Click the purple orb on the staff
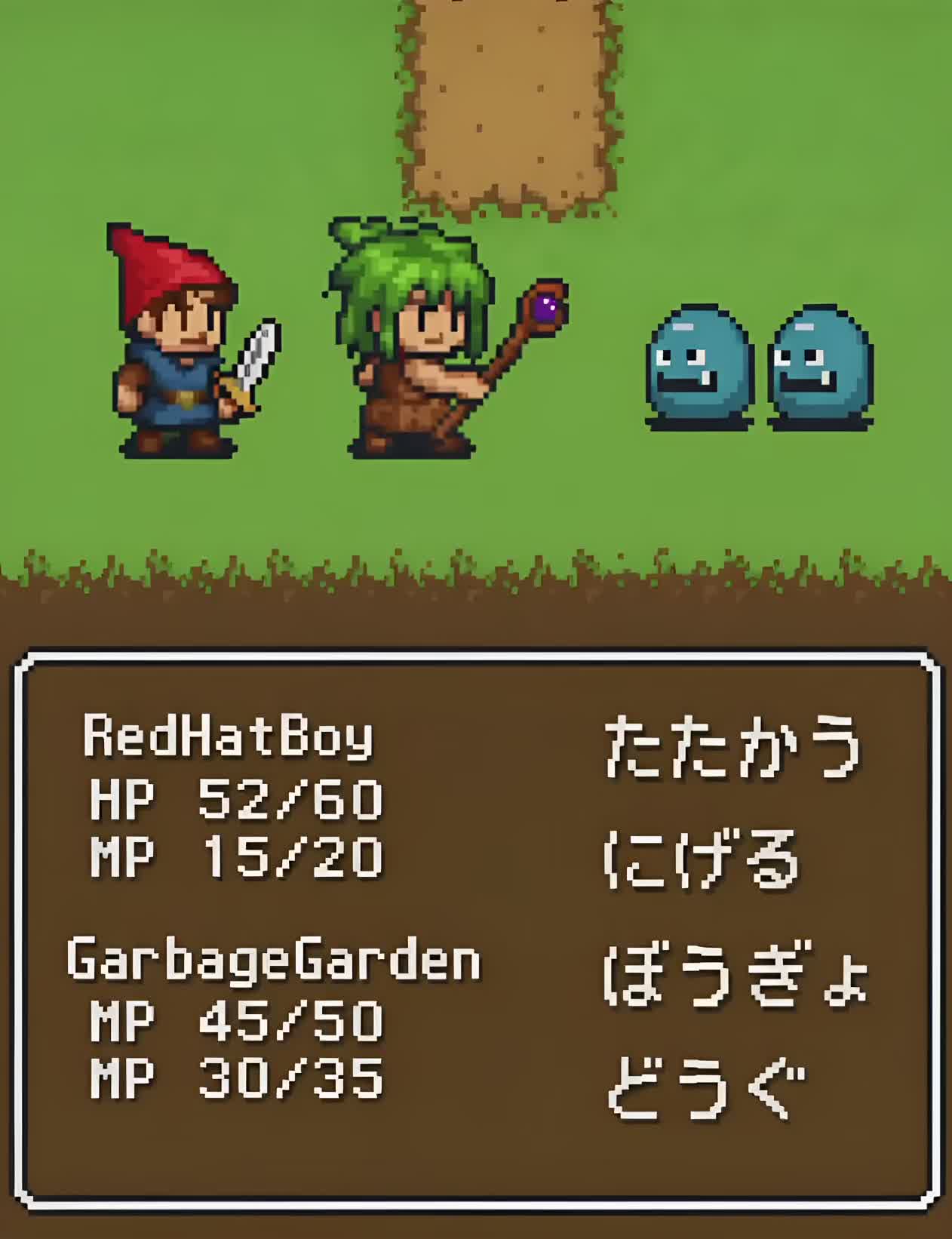This screenshot has width=952, height=1239. [545, 307]
